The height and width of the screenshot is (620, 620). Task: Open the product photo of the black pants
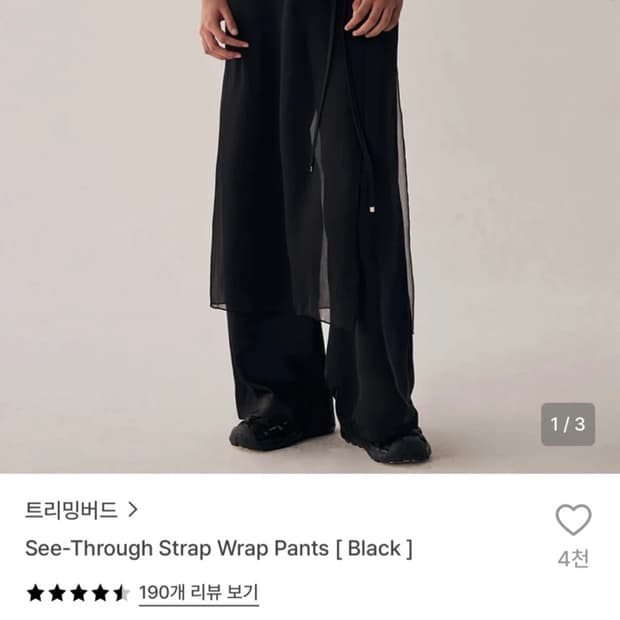(x=310, y=236)
